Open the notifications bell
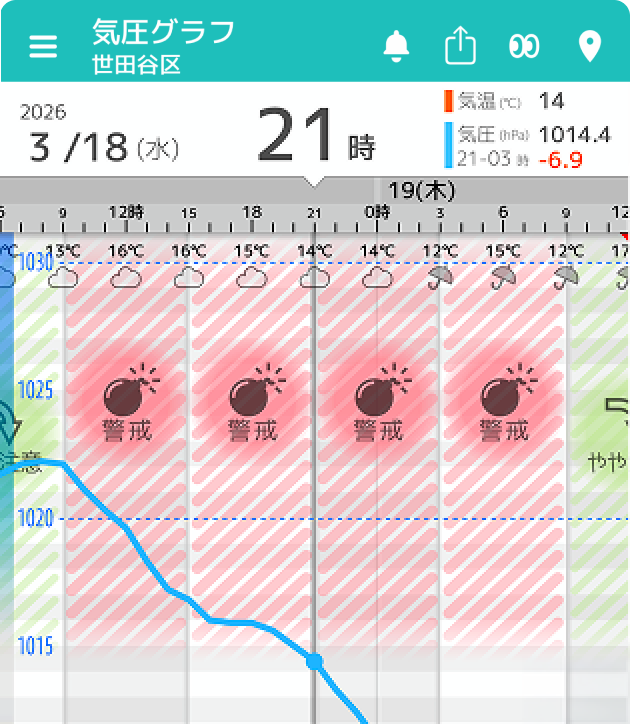 pos(397,46)
